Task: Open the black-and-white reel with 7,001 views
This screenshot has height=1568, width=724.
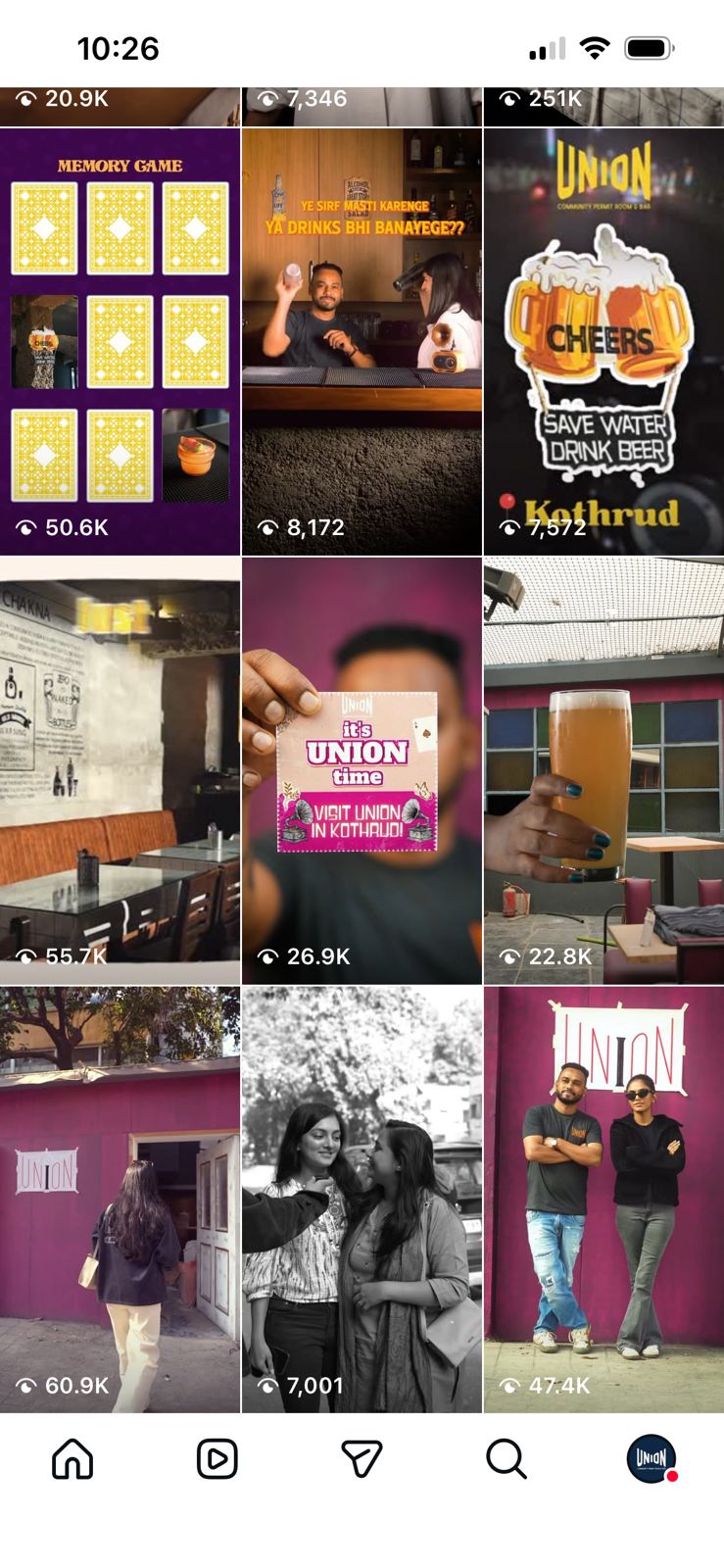Action: point(362,1200)
